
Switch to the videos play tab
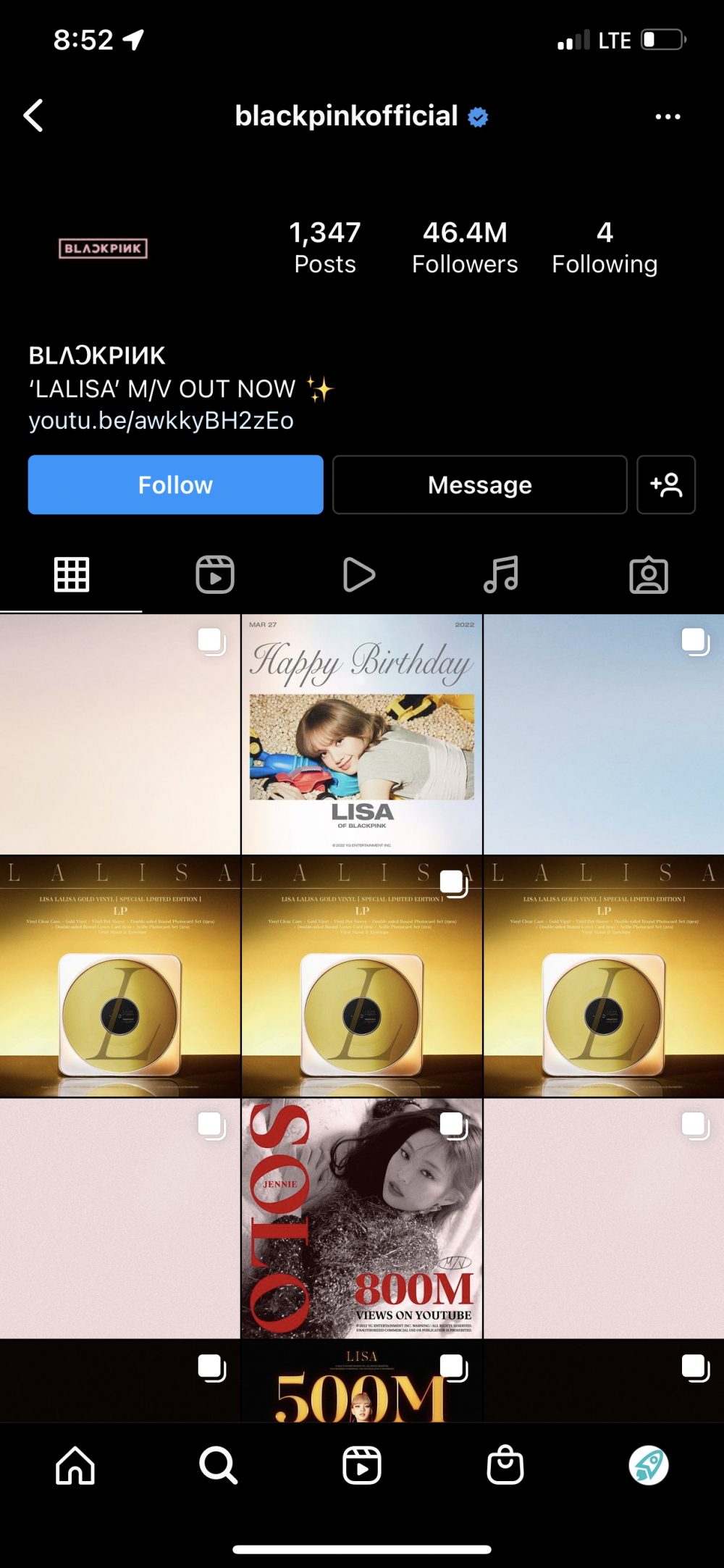[358, 575]
